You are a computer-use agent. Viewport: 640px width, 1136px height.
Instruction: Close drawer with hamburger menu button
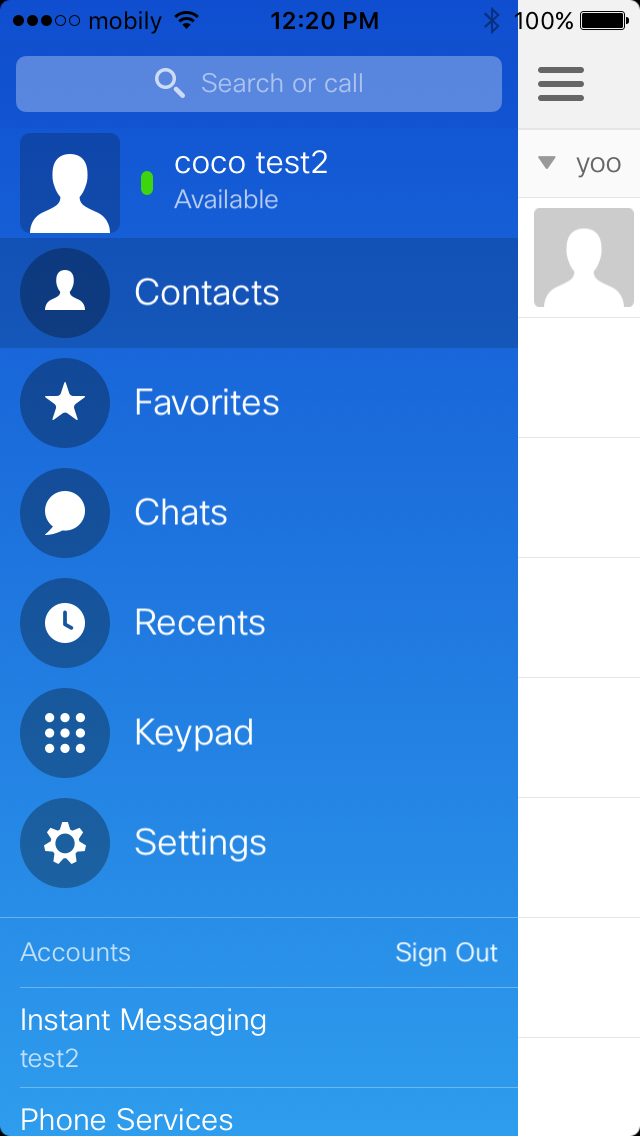(x=561, y=84)
